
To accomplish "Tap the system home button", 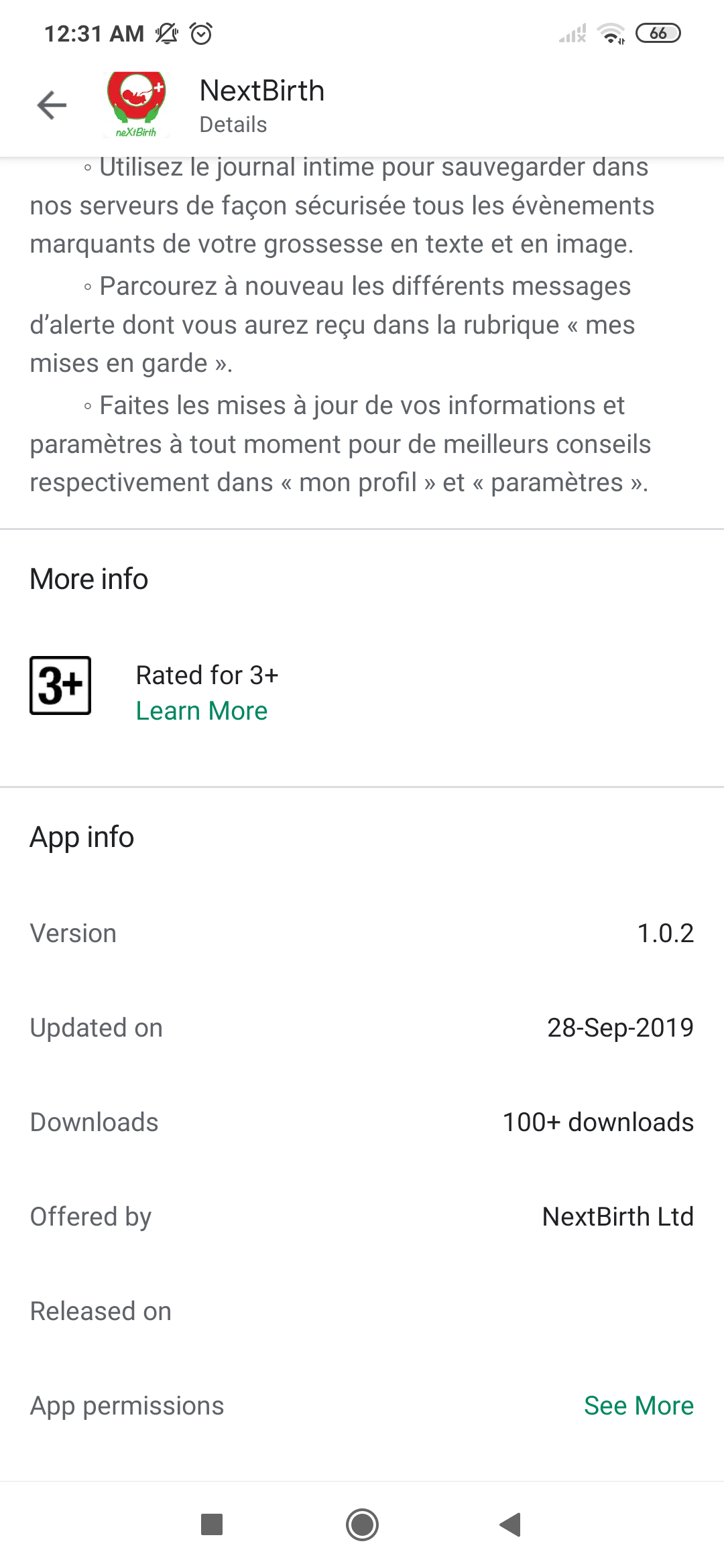I will pyautogui.click(x=362, y=1525).
